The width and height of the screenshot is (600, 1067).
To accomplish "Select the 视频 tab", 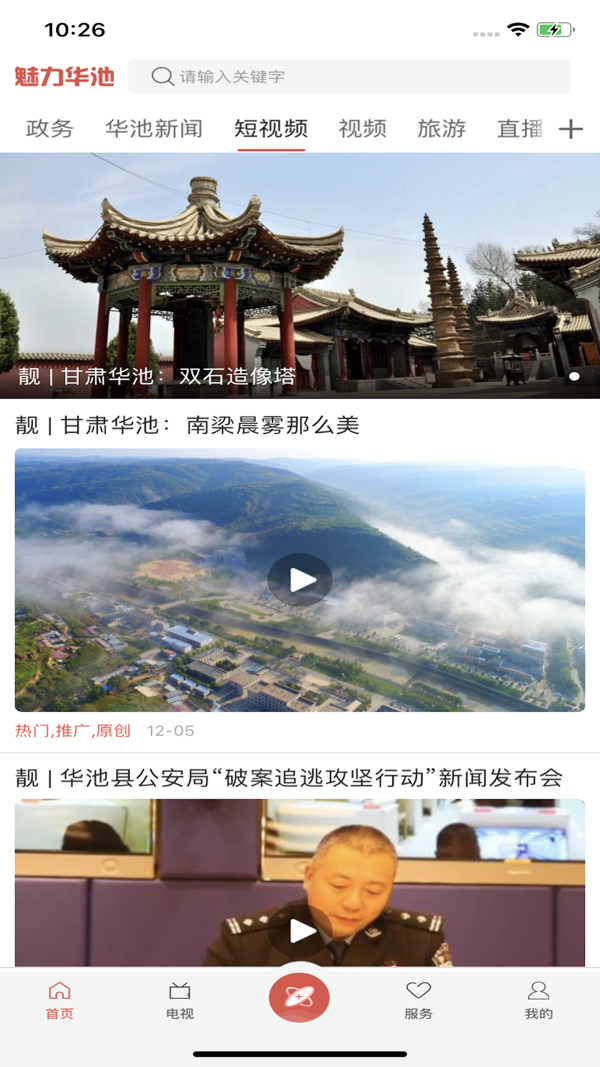I will [x=362, y=128].
